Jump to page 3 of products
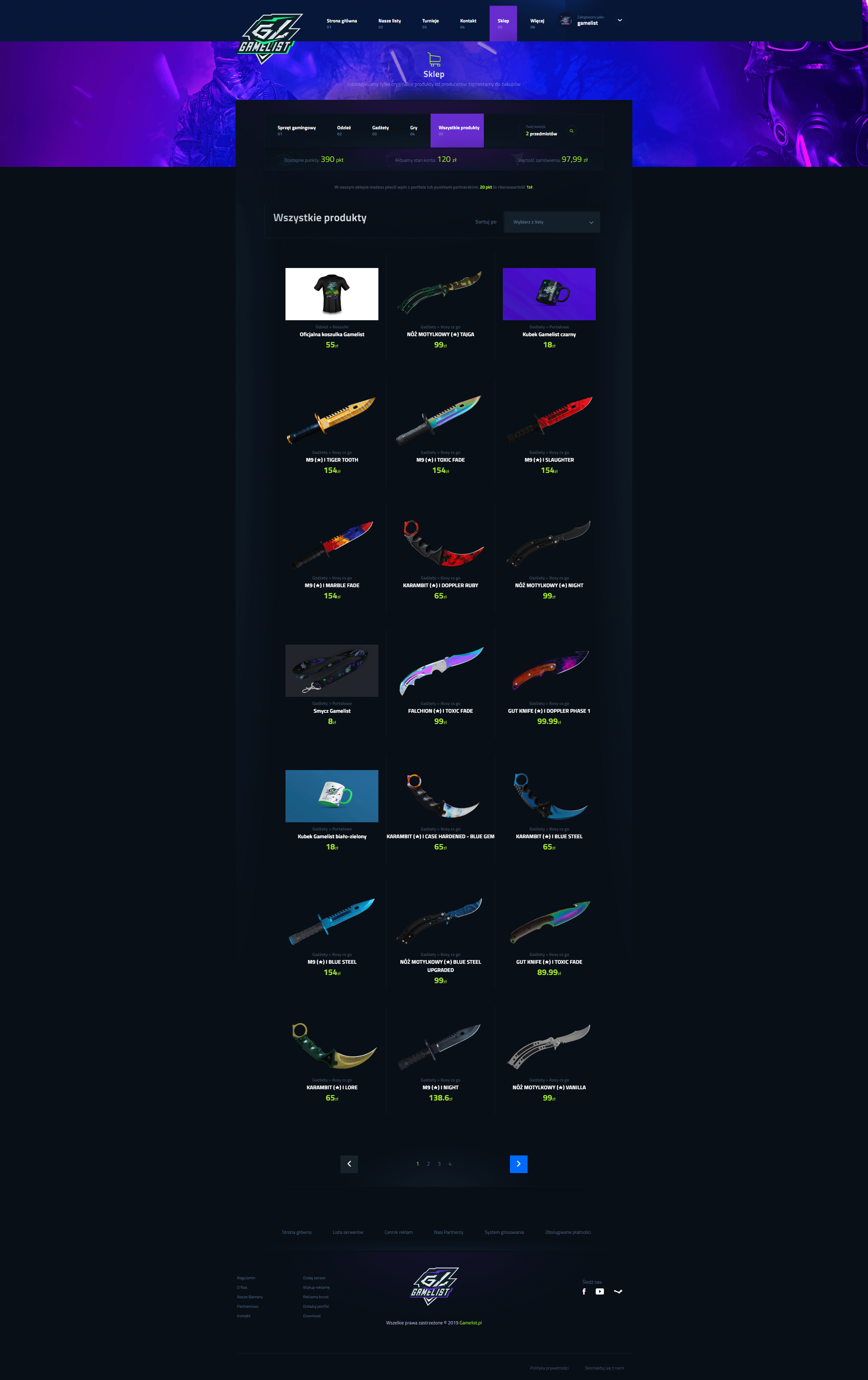868x1380 pixels. pos(439,1164)
